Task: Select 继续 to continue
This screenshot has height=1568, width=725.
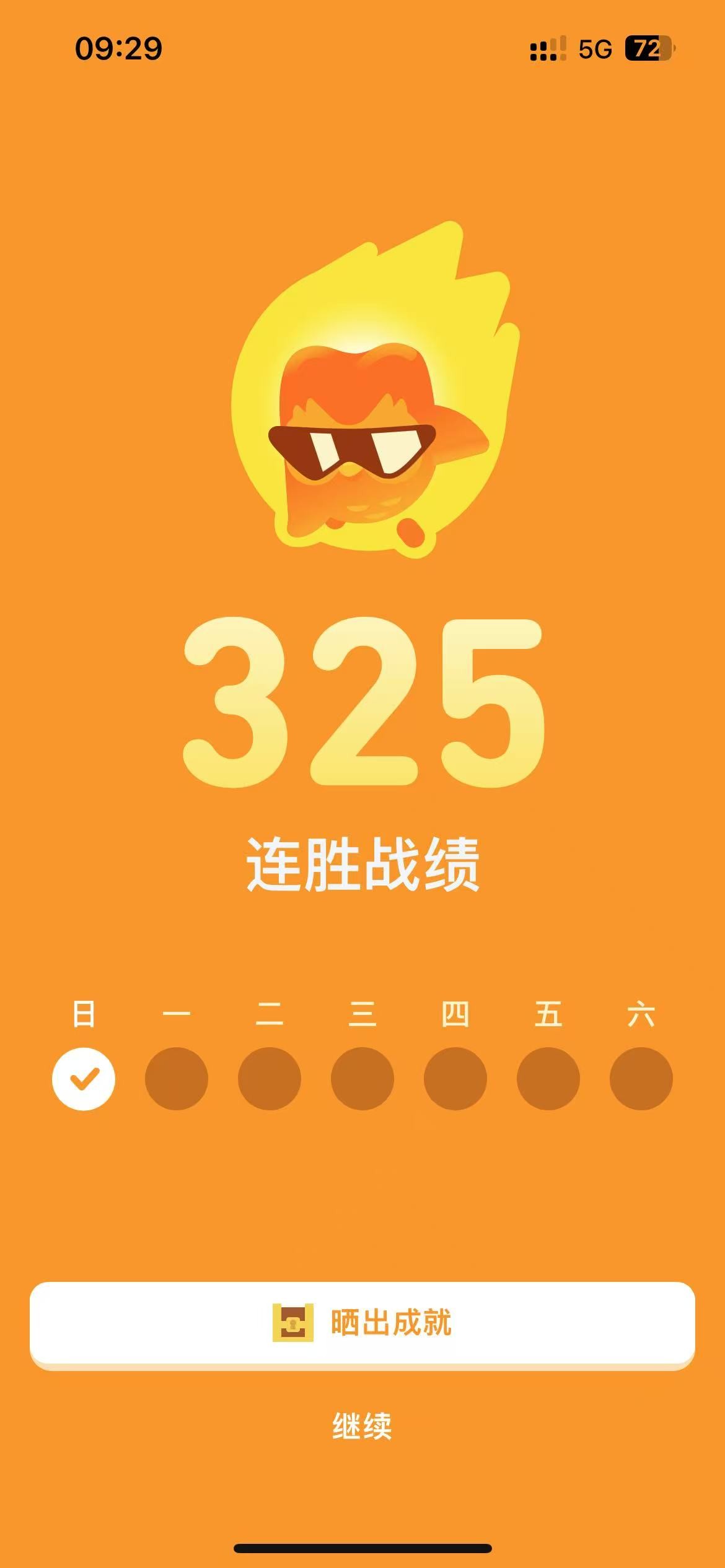Action: (362, 1426)
